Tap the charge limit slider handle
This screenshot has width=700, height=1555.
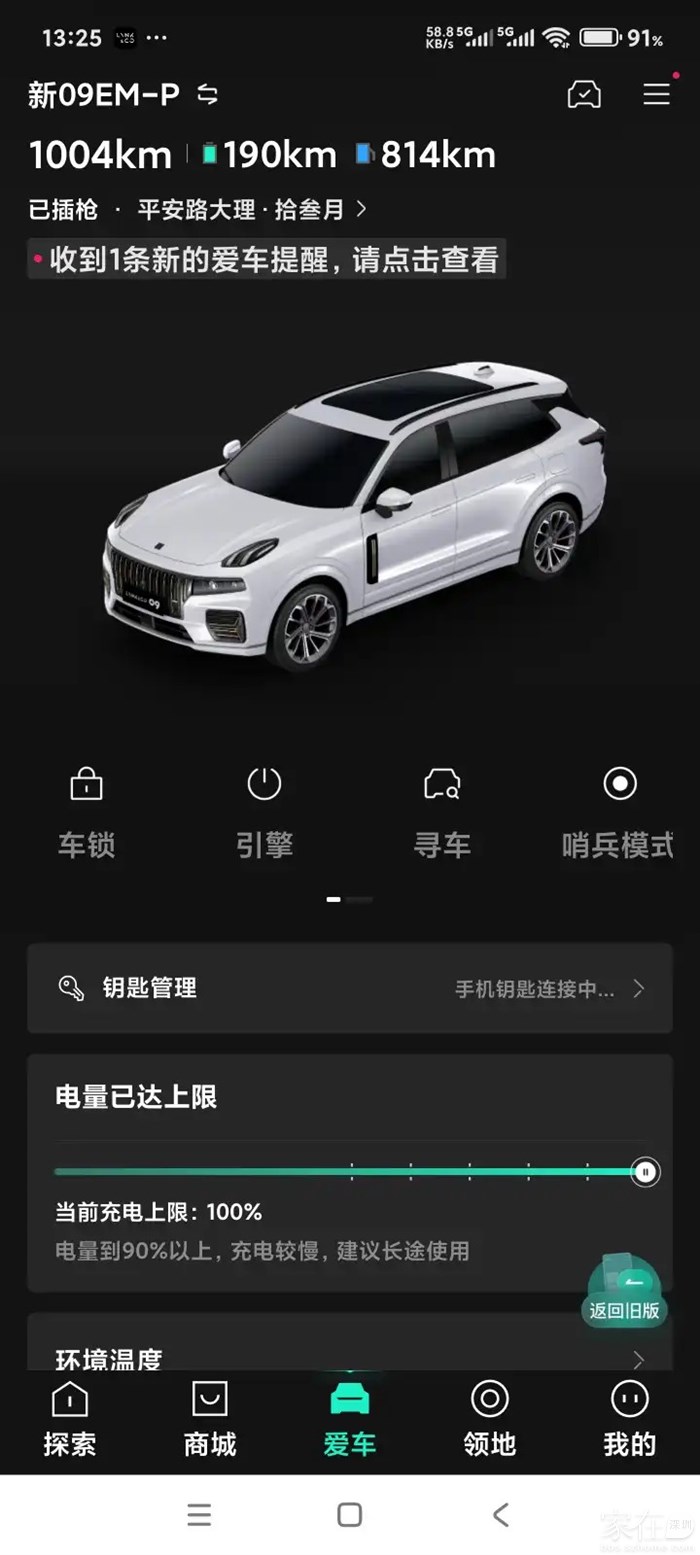tap(646, 1171)
